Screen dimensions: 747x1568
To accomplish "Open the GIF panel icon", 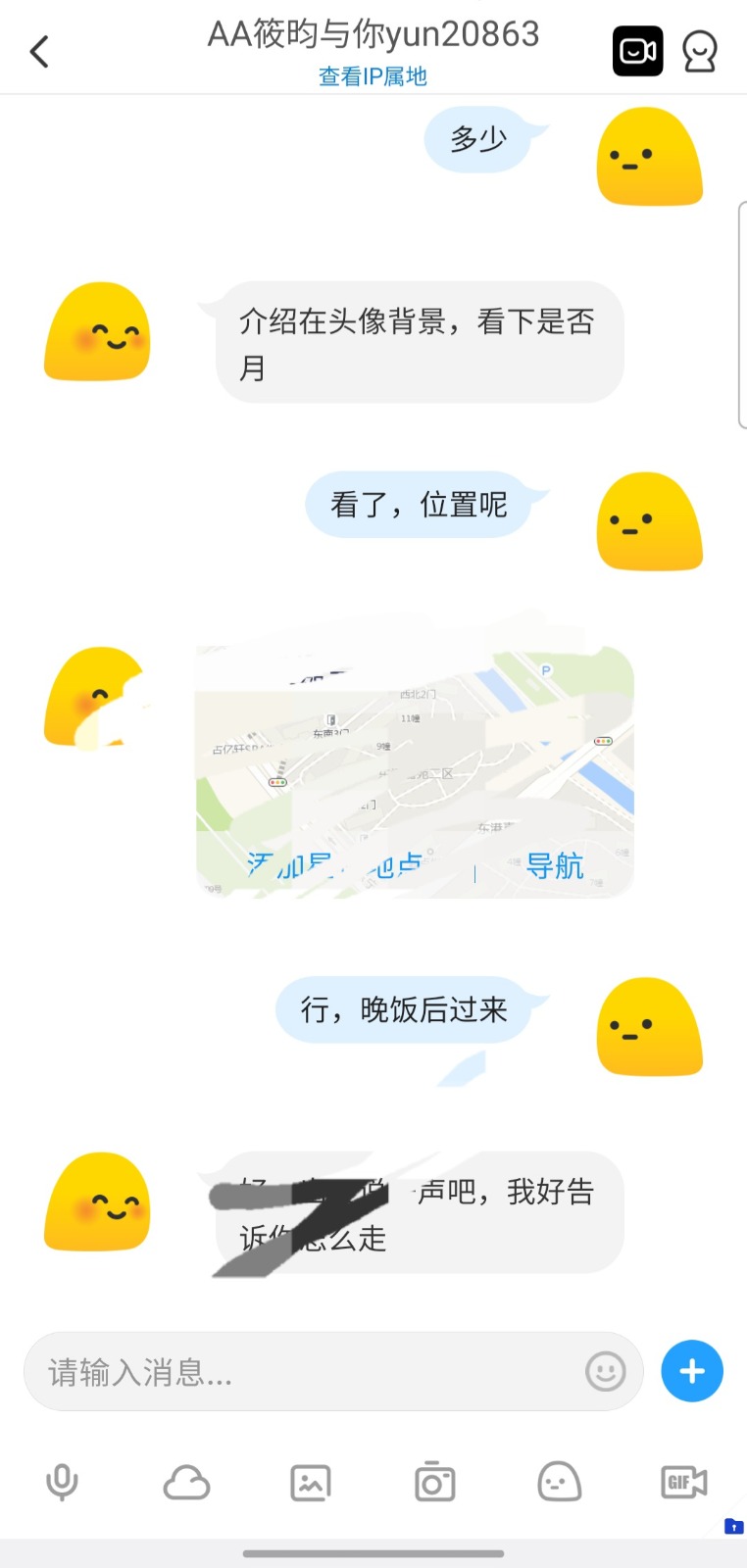I will (x=682, y=1482).
